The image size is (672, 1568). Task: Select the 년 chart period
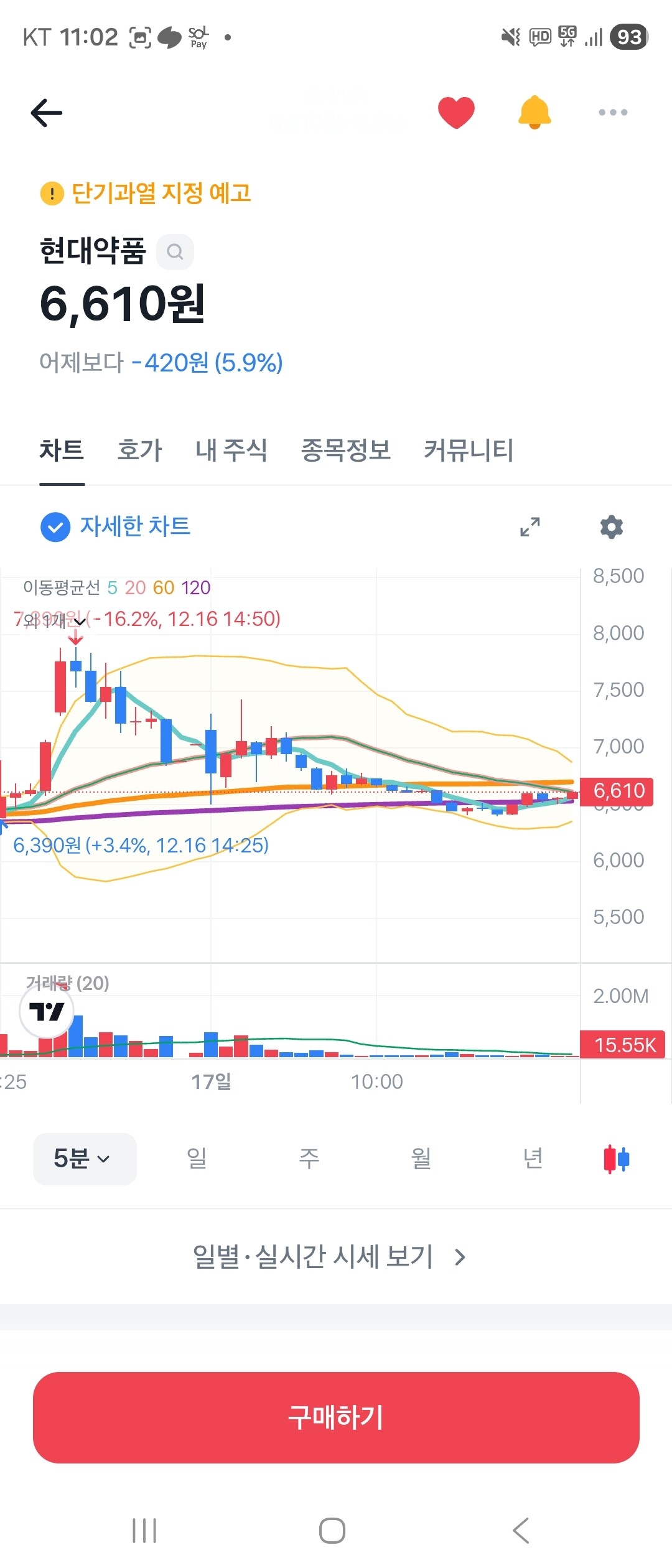pyautogui.click(x=533, y=1159)
